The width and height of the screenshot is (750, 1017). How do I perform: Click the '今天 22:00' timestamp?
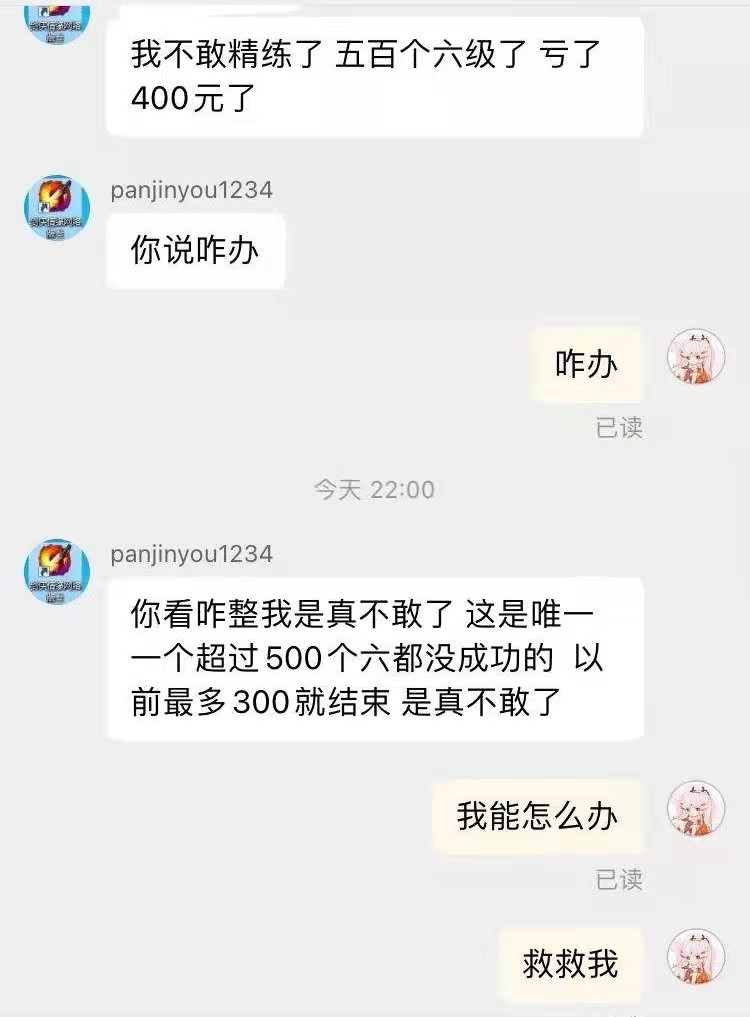[375, 490]
